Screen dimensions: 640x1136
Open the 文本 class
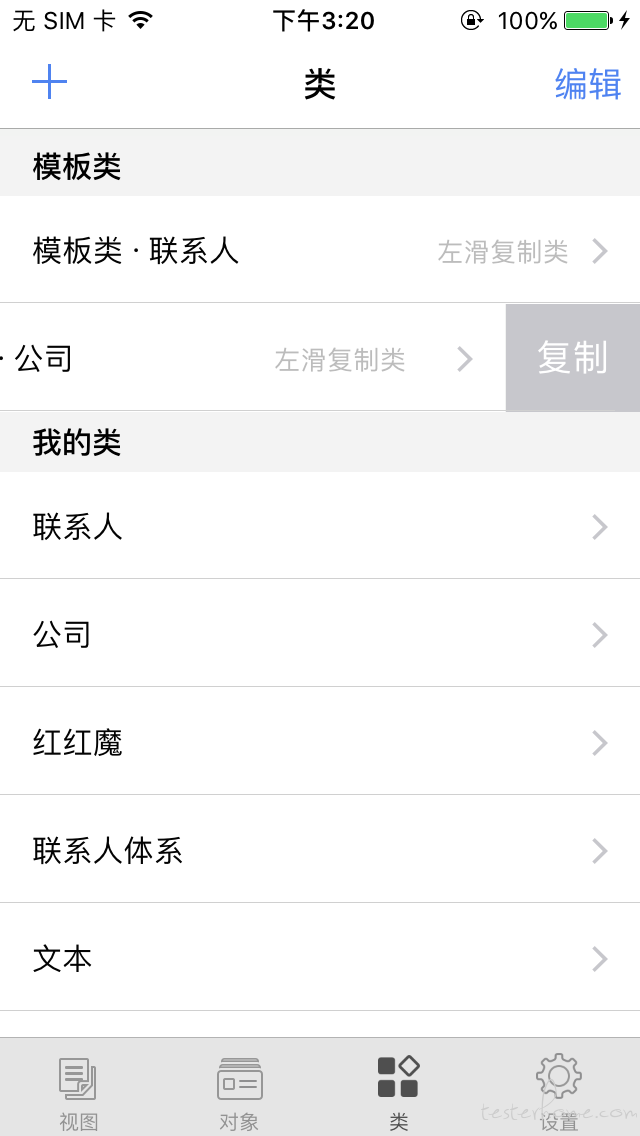tap(320, 958)
